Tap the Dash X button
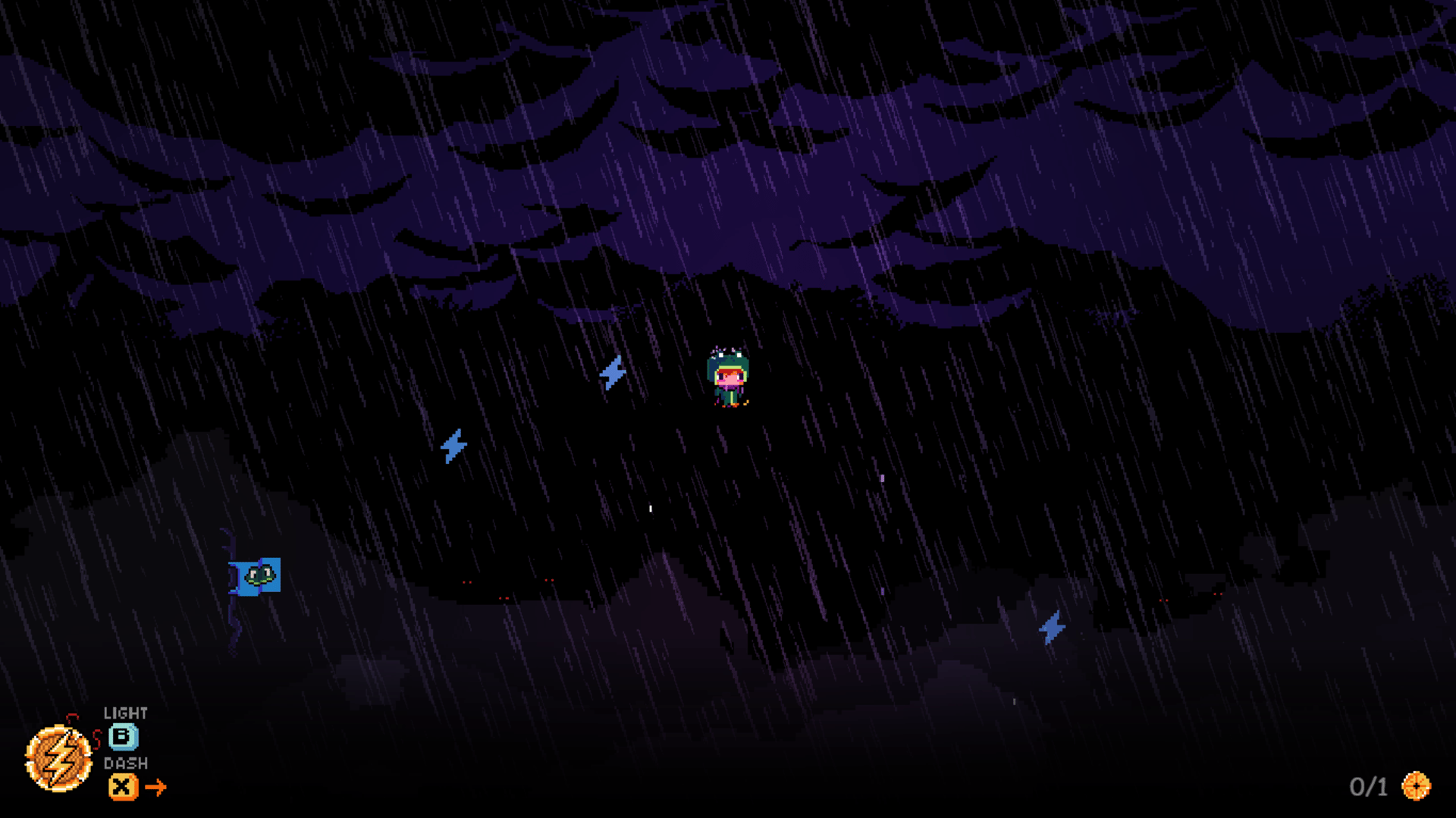The height and width of the screenshot is (818, 1456). click(x=122, y=787)
